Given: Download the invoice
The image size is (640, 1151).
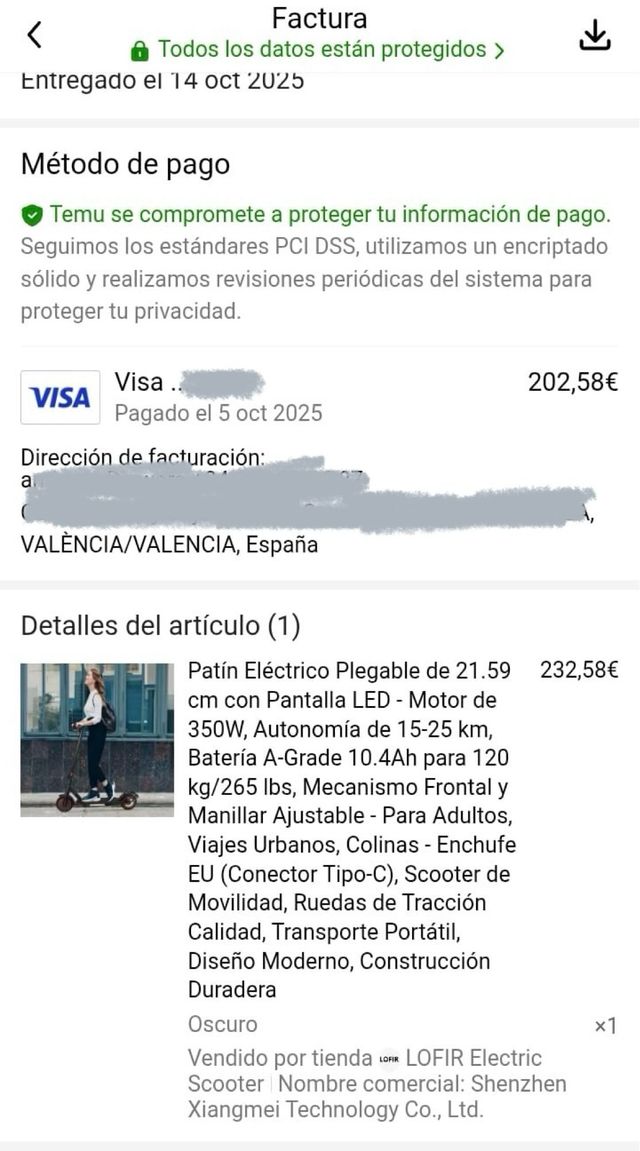Looking at the screenshot, I should tap(595, 35).
